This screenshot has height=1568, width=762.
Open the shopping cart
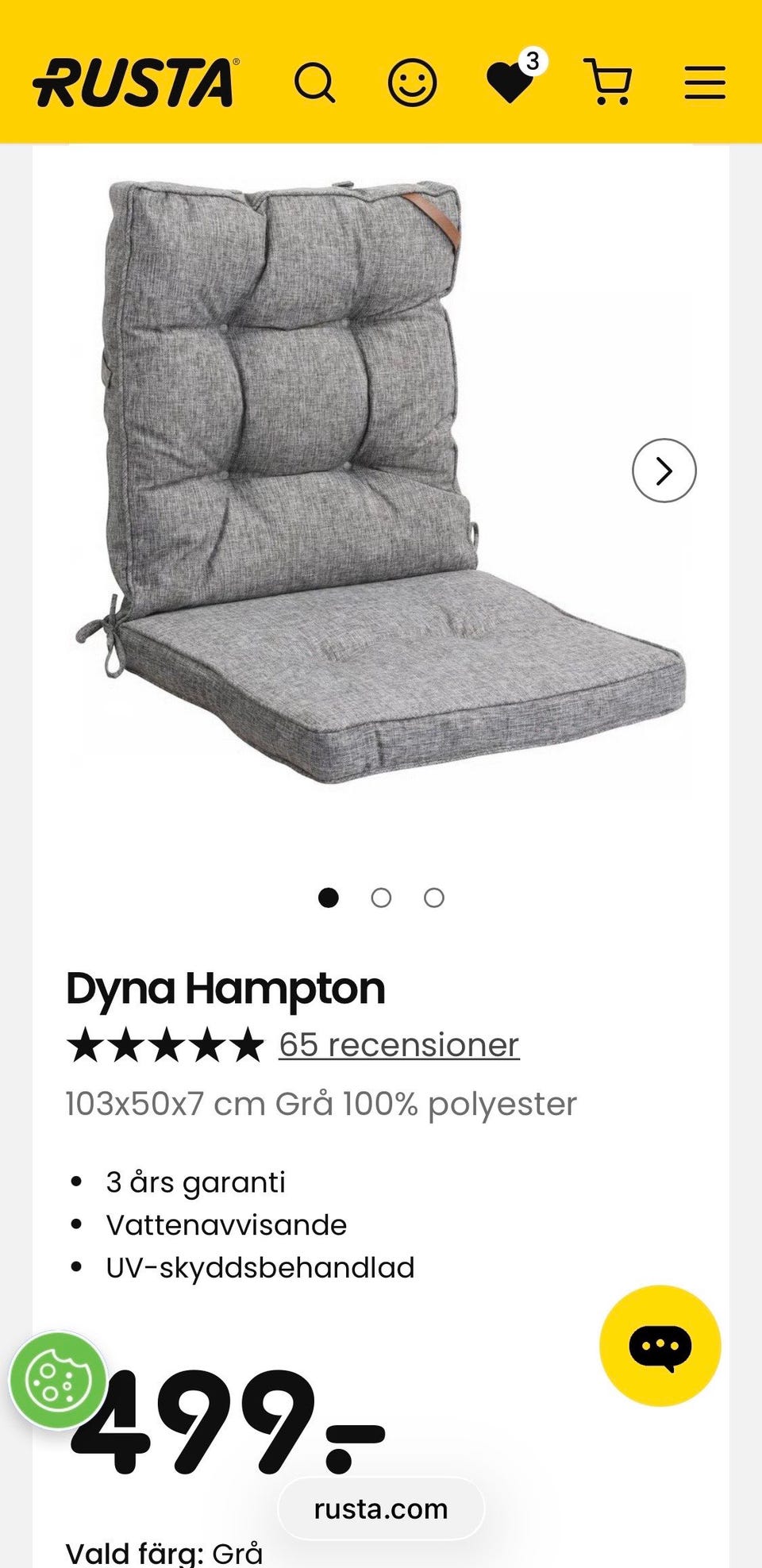(x=609, y=82)
